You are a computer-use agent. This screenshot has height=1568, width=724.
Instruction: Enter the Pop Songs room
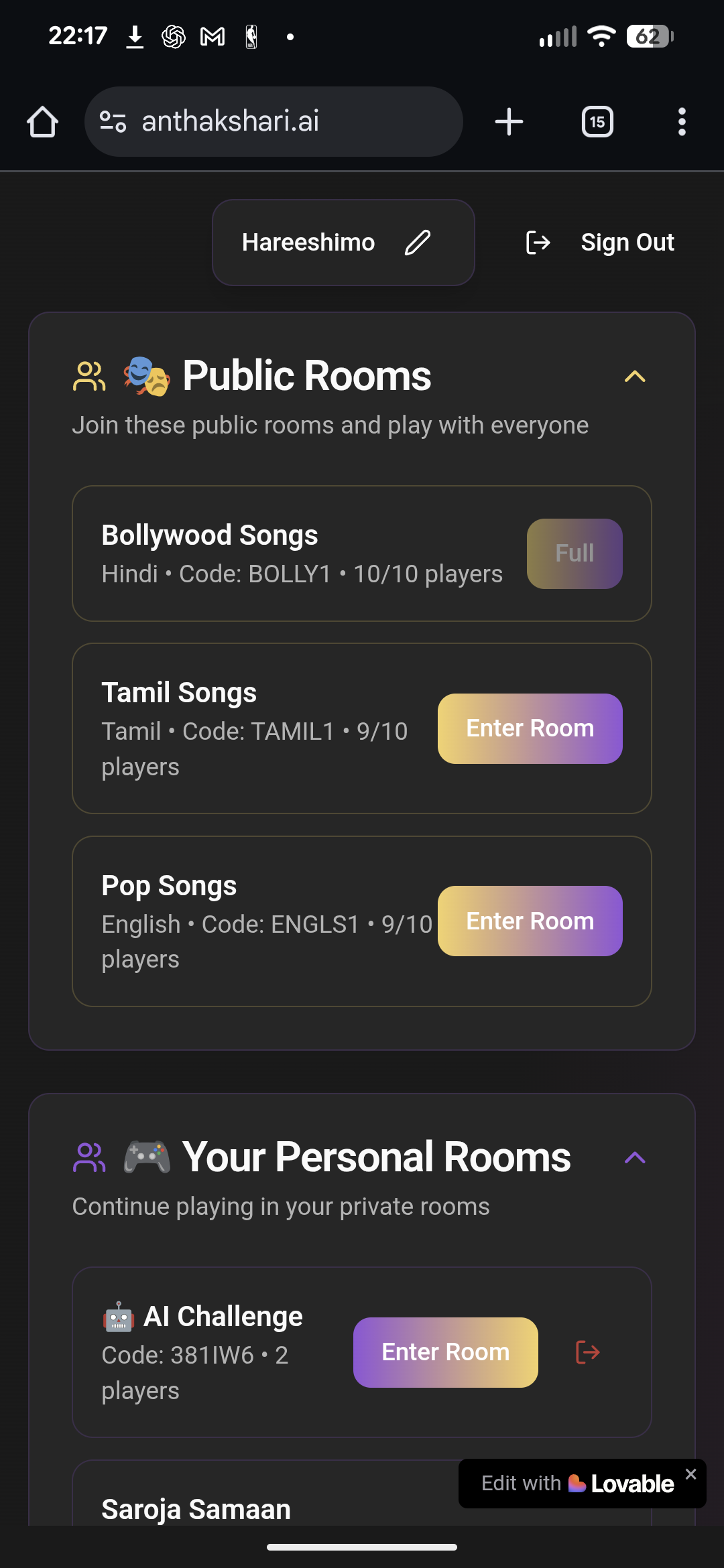tap(530, 921)
